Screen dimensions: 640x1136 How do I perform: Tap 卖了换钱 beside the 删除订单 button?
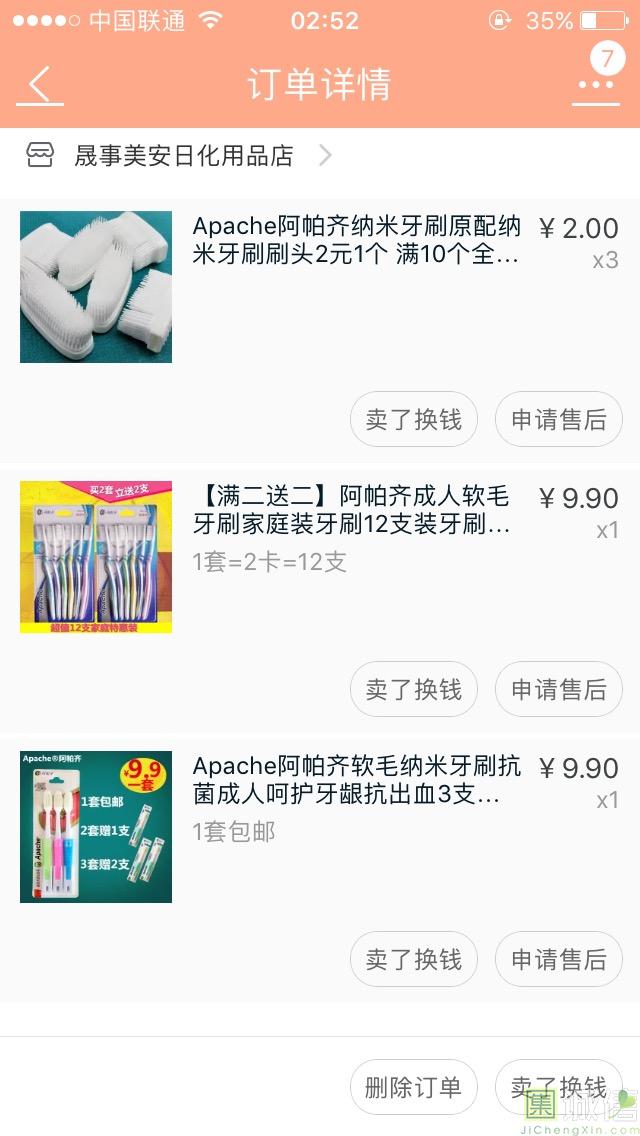point(558,1087)
